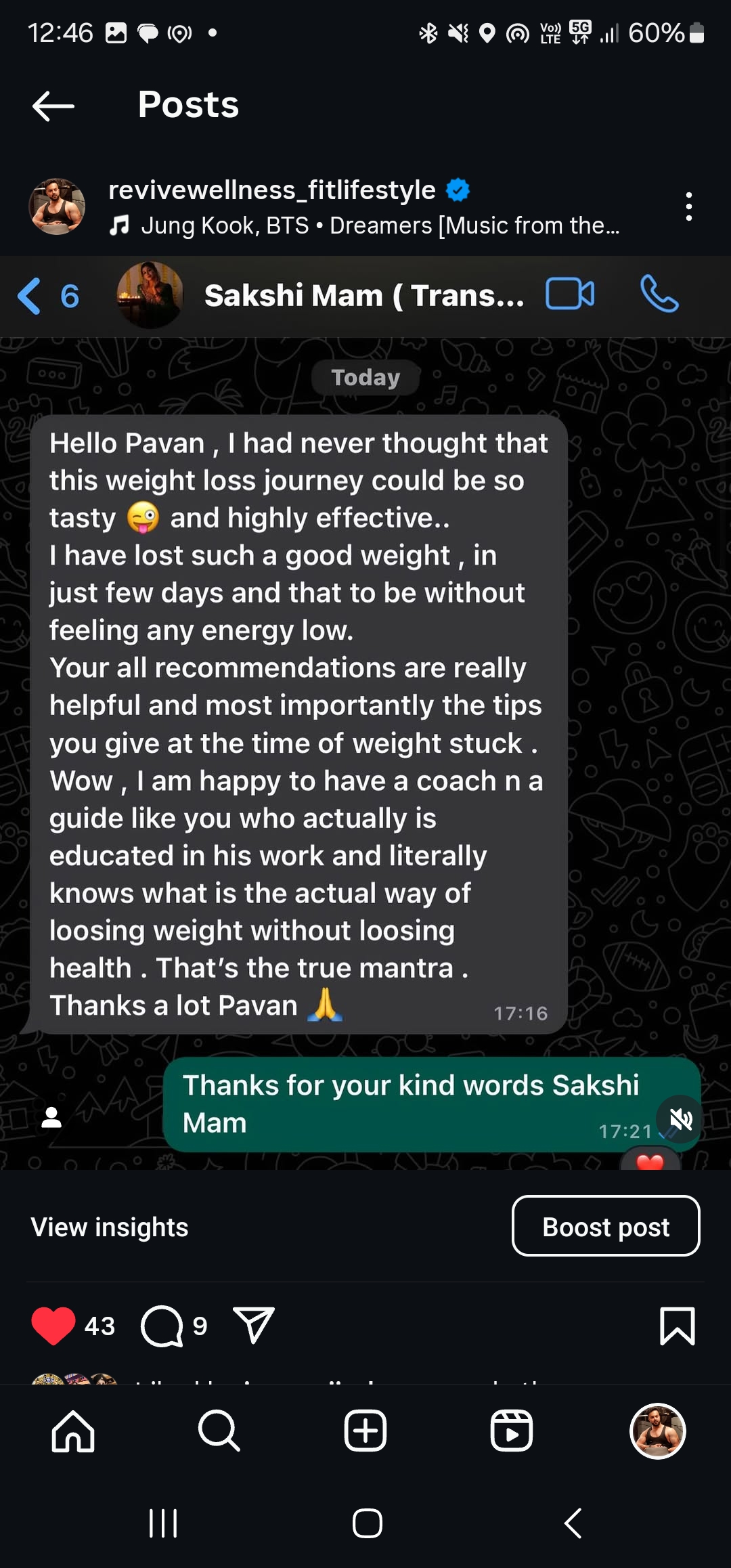Save the post with the bookmark icon
The height and width of the screenshot is (1568, 731).
pos(677,1326)
